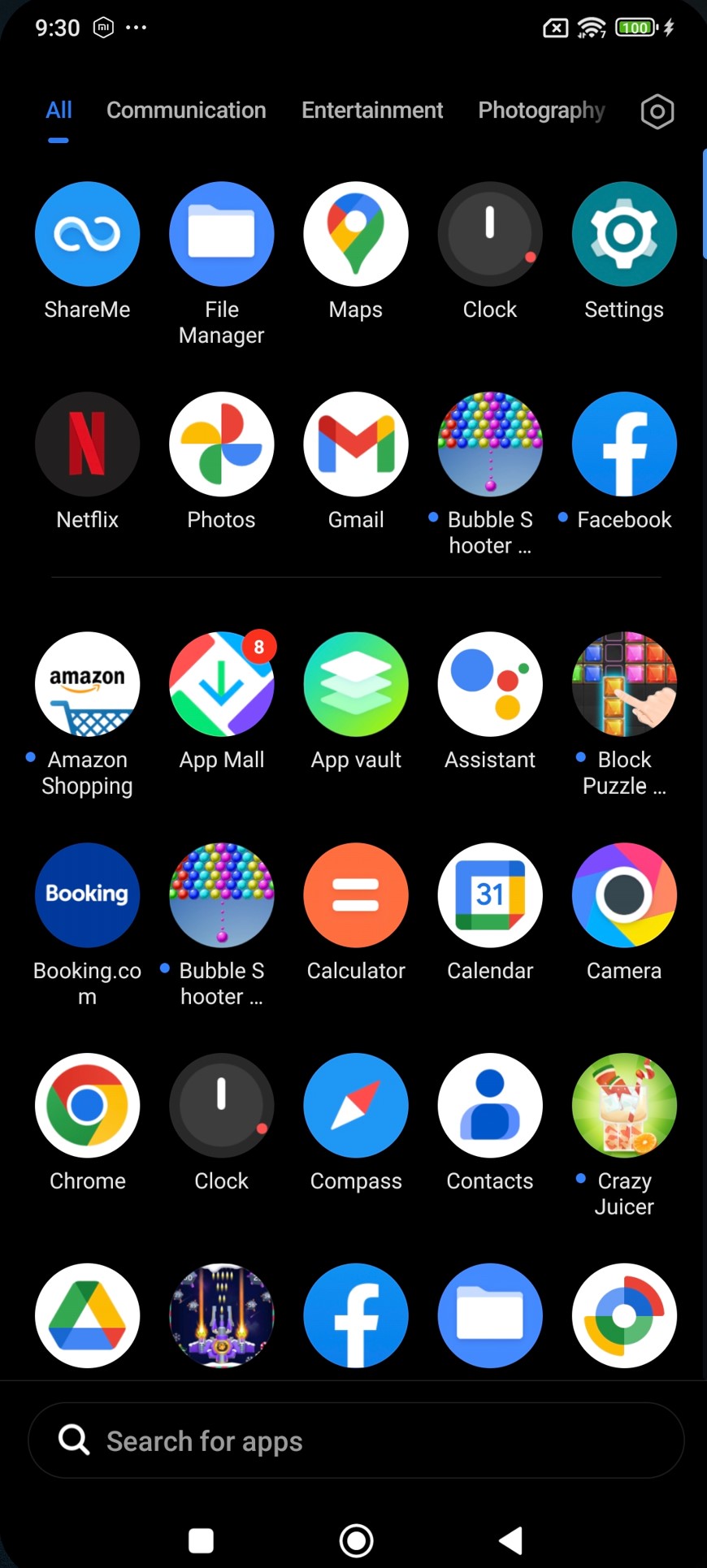The height and width of the screenshot is (1568, 707).
Task: Go to home screen via navigation bar
Action: [356, 1540]
